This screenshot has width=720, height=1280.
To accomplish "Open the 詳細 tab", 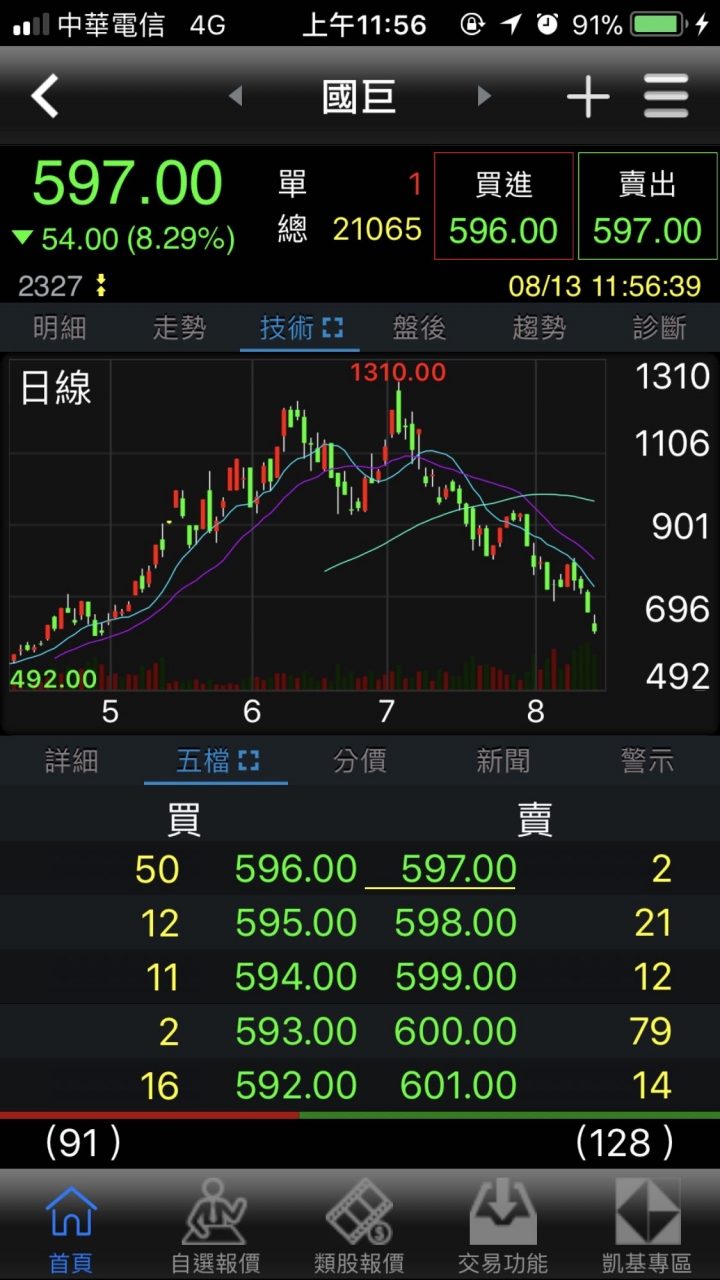I will [x=72, y=762].
